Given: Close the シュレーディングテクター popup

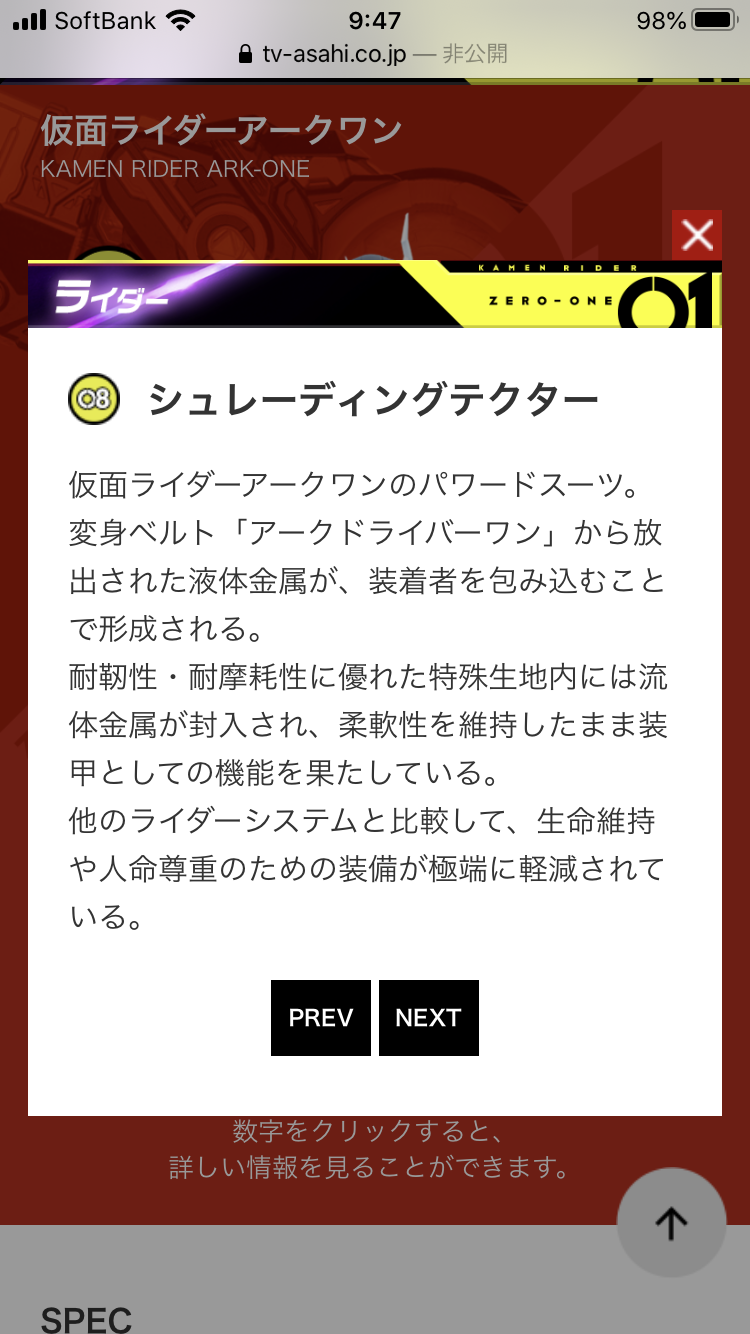Looking at the screenshot, I should (696, 236).
